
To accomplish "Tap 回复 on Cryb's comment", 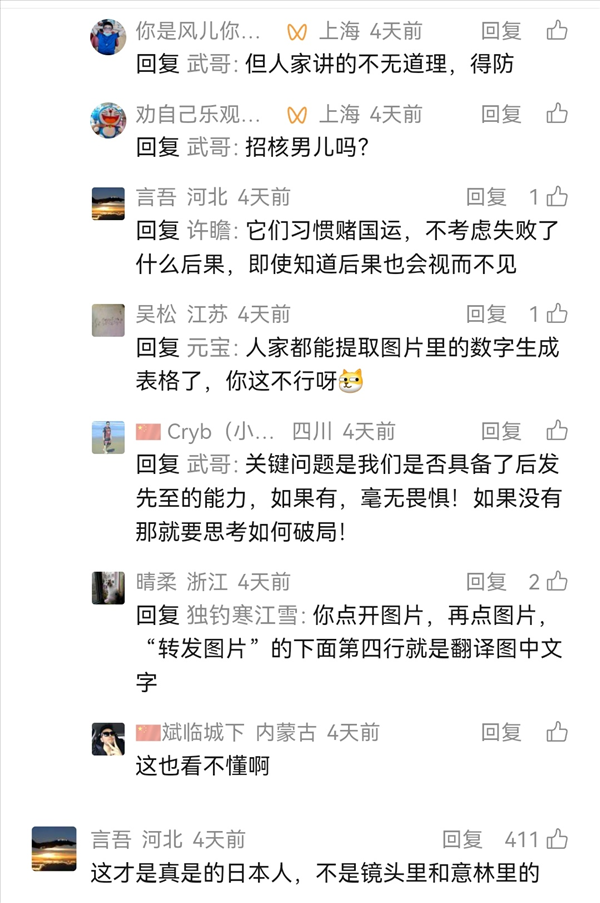I will [x=501, y=431].
